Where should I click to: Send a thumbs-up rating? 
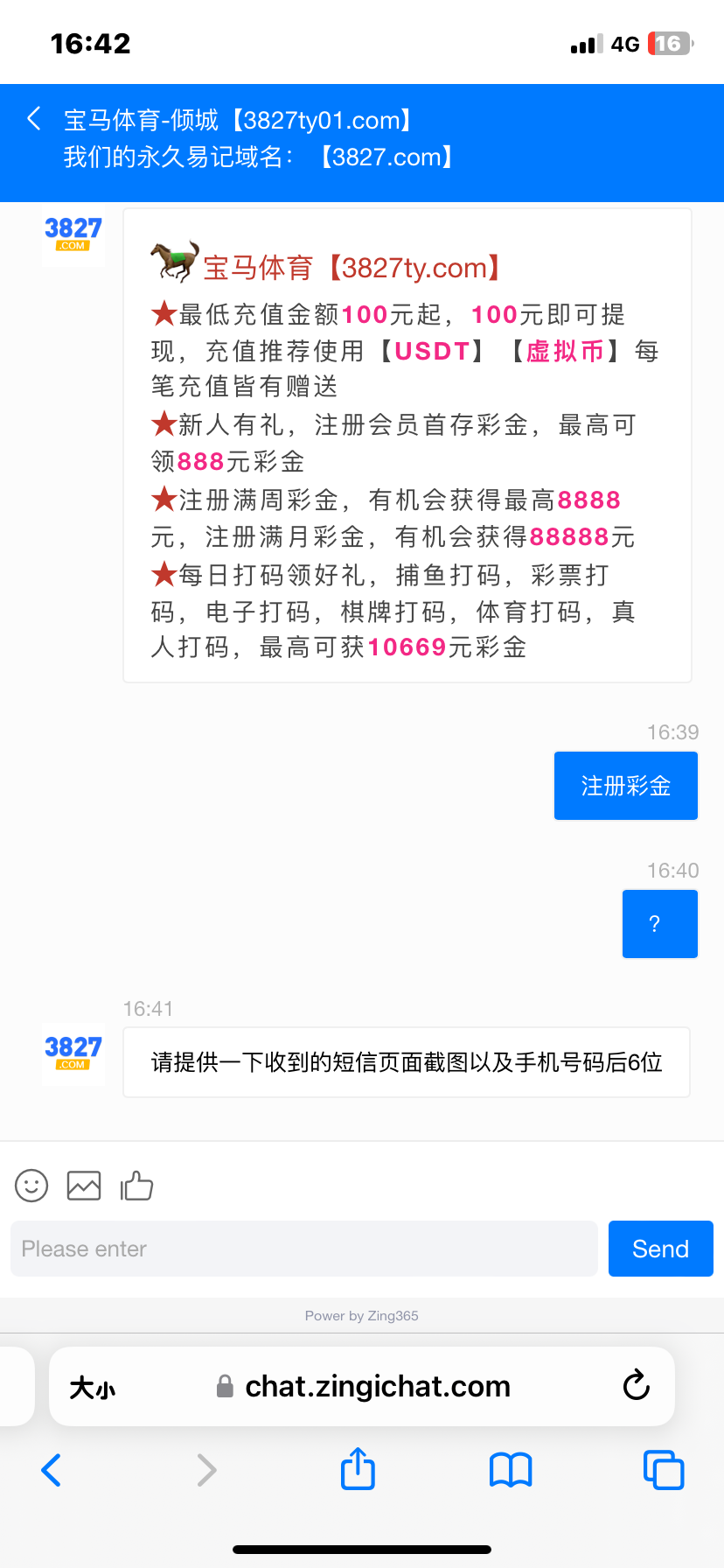137,1186
